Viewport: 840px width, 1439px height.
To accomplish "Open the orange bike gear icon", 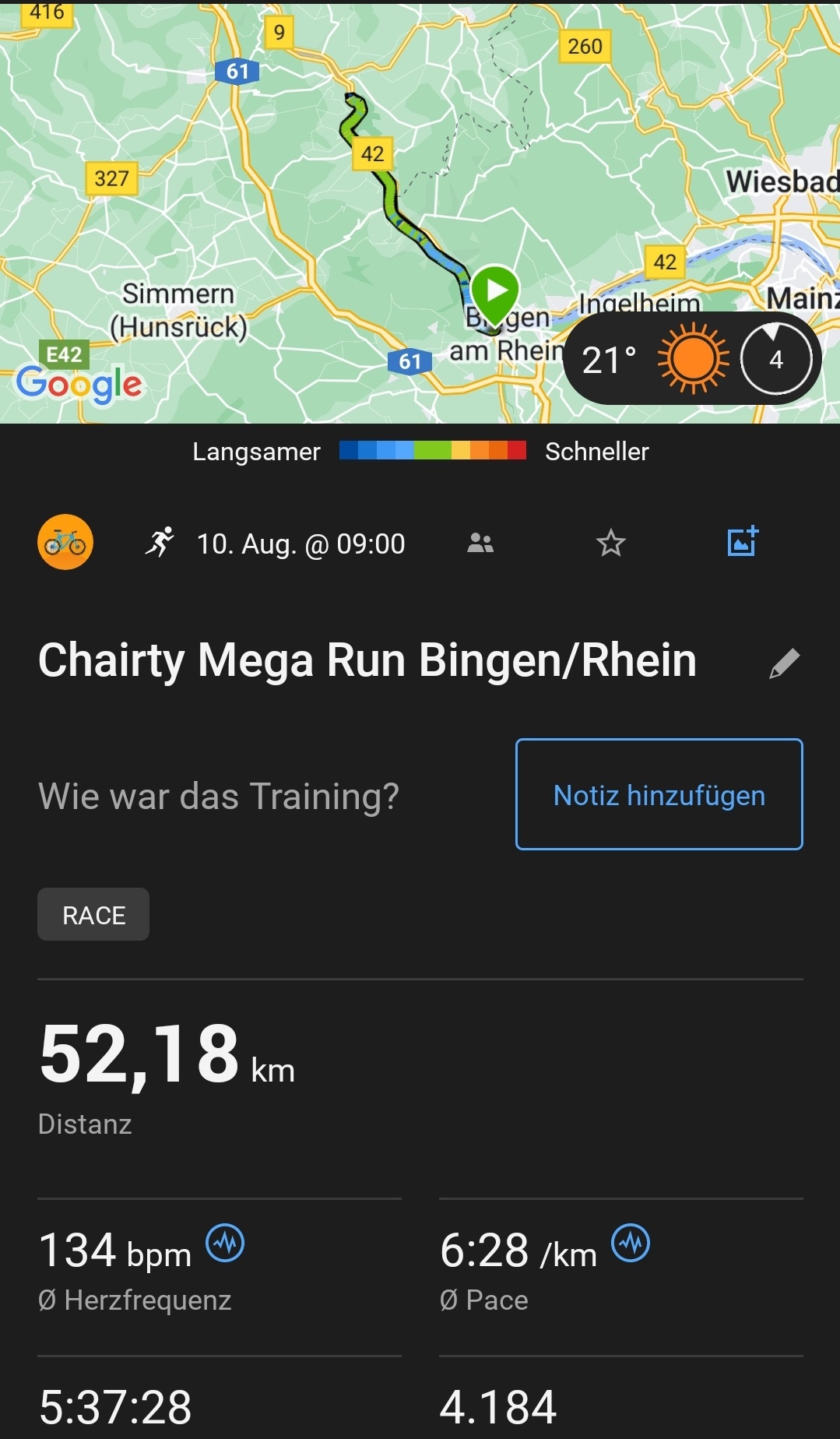I will tap(65, 542).
